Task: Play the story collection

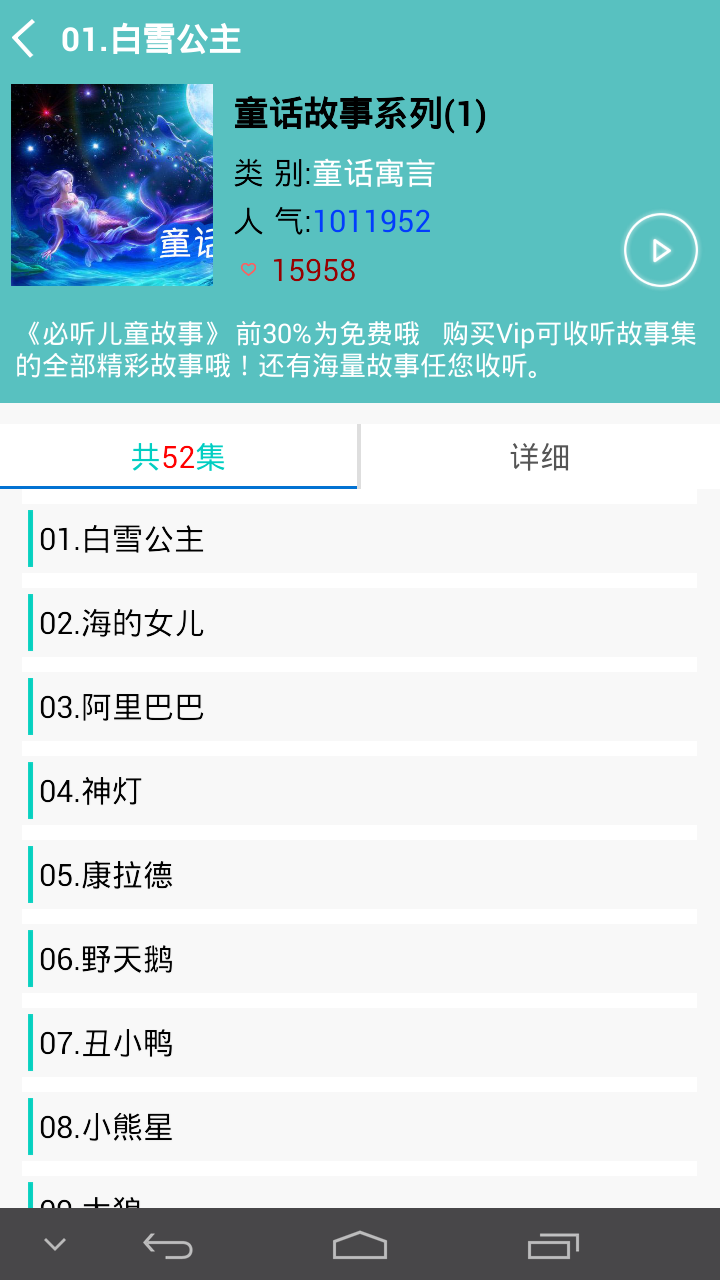Action: [660, 250]
